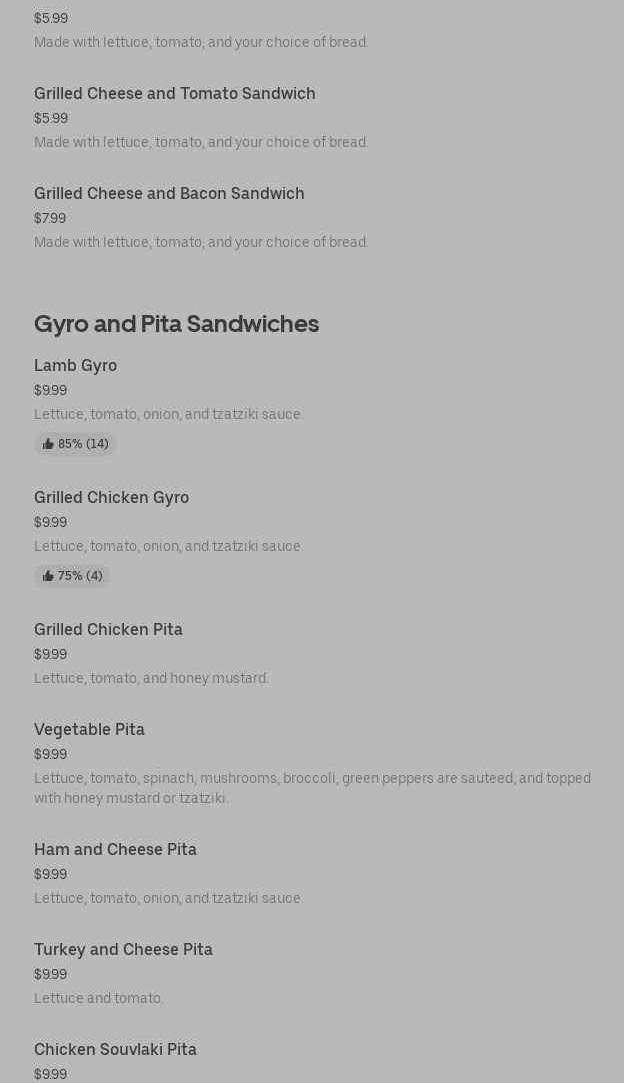Open the Lamb Gyro menu item

[76, 366]
